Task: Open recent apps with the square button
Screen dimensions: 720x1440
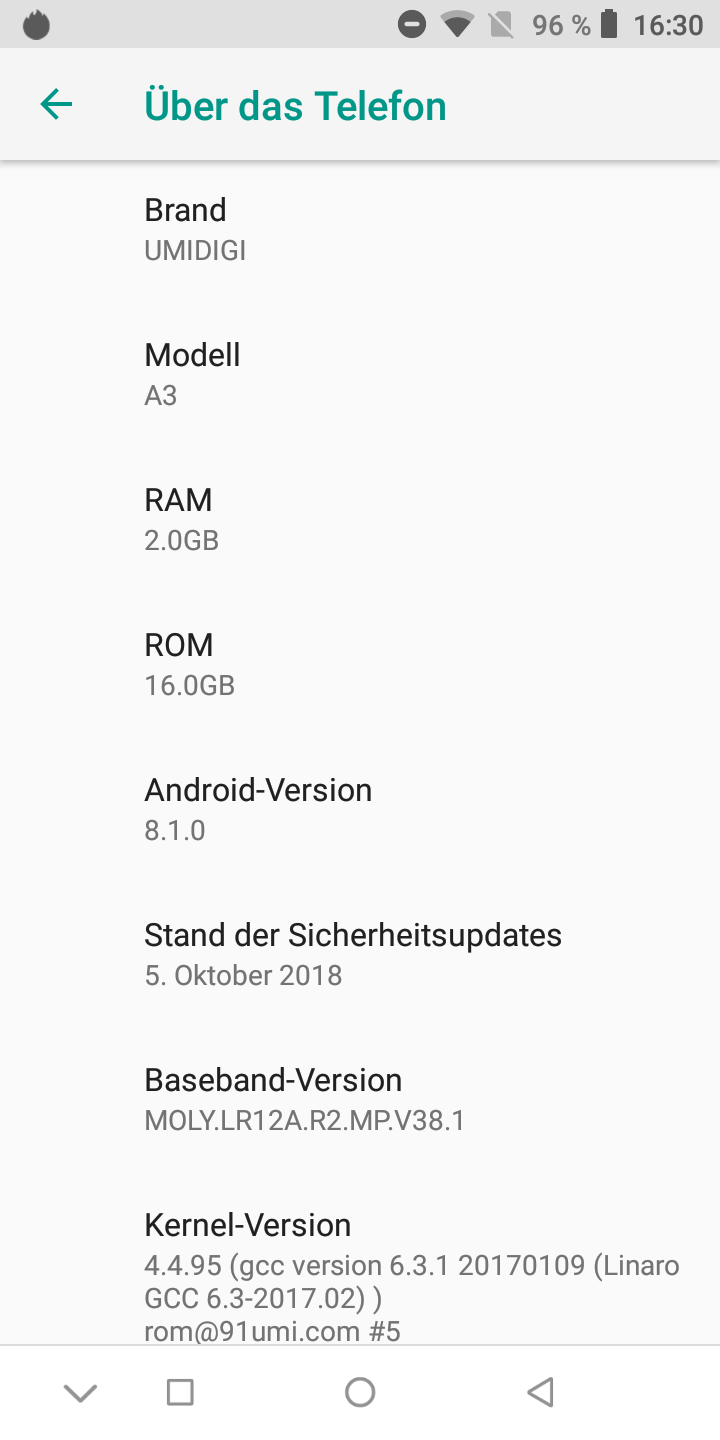Action: [x=180, y=1392]
